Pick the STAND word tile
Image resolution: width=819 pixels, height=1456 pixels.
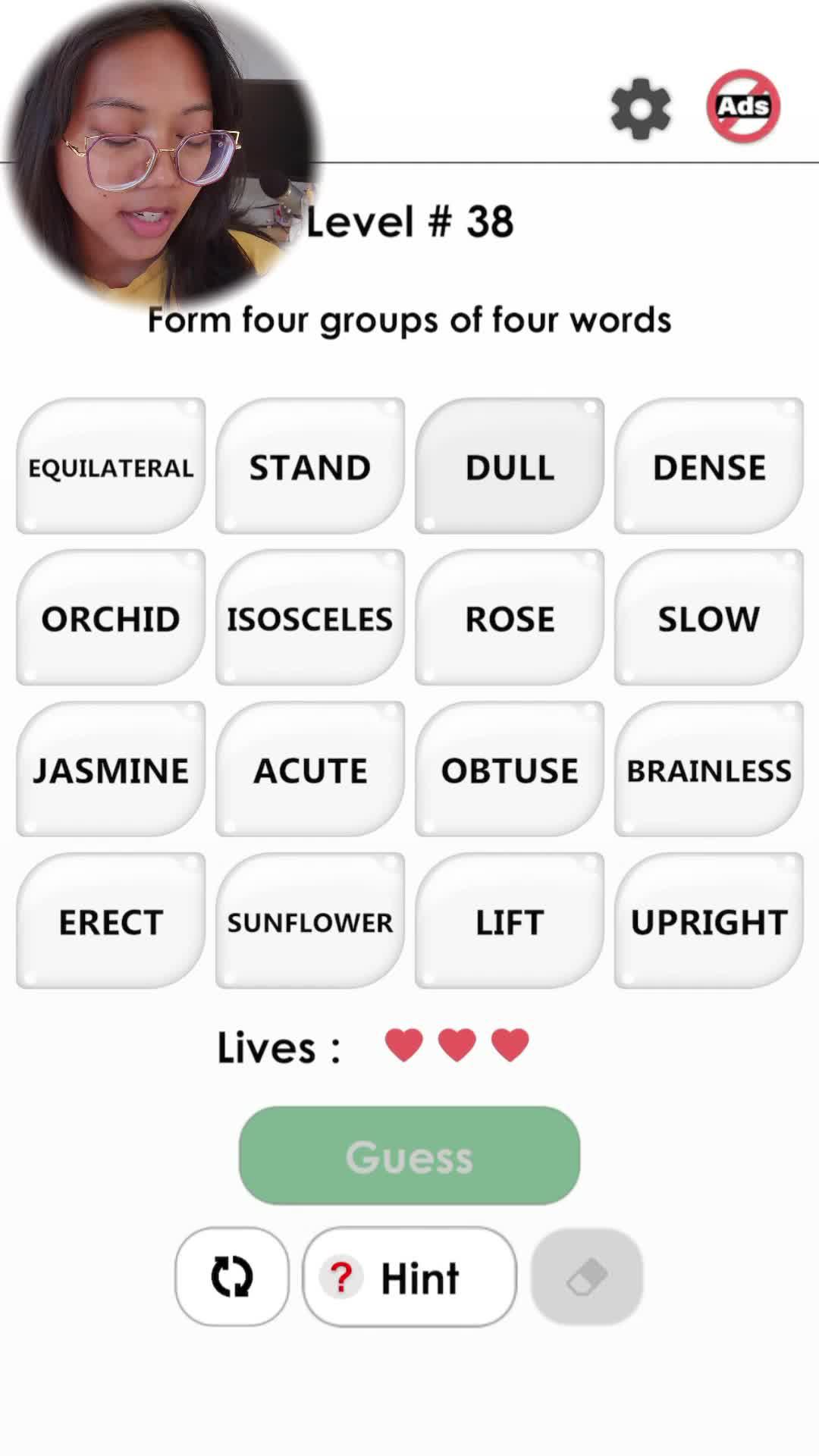310,466
